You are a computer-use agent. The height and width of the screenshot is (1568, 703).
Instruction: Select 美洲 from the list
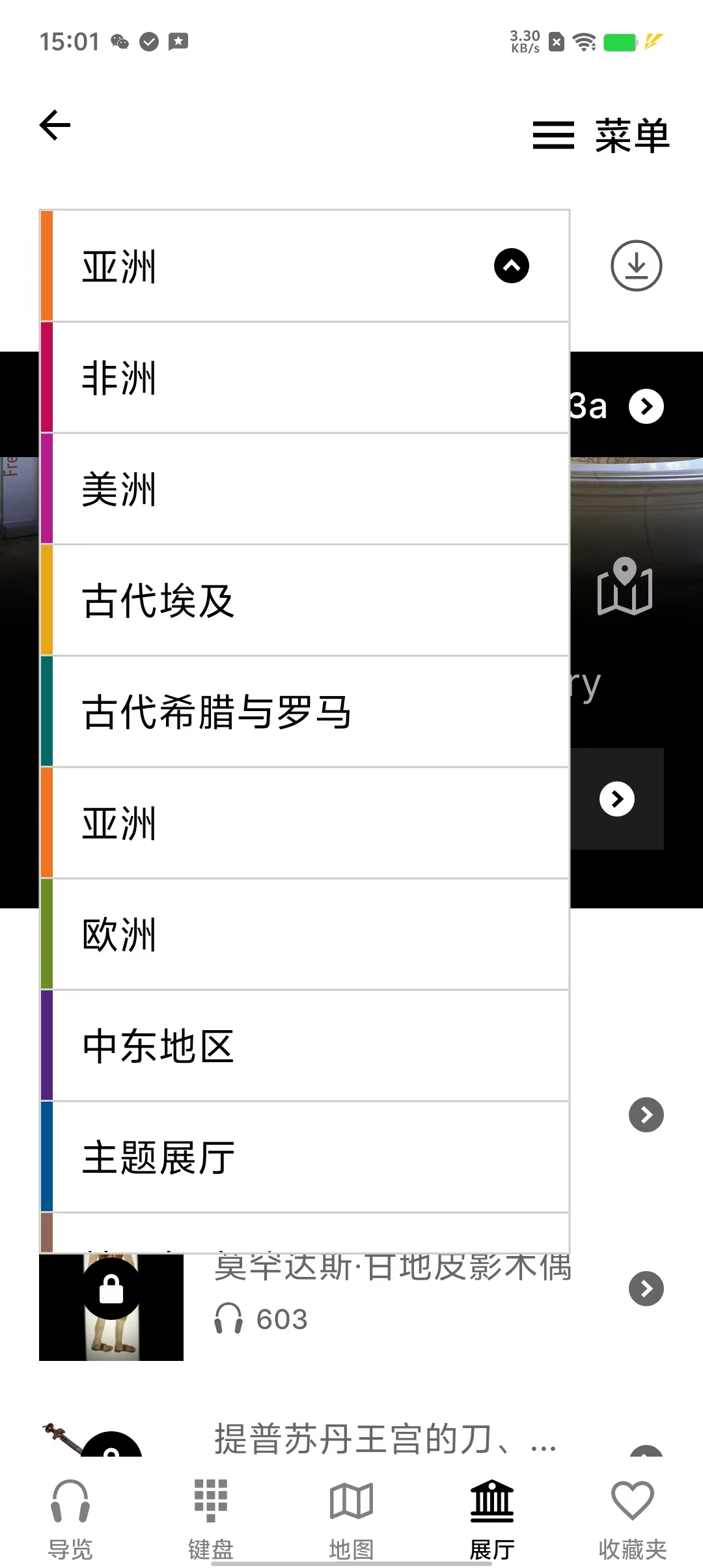[305, 489]
